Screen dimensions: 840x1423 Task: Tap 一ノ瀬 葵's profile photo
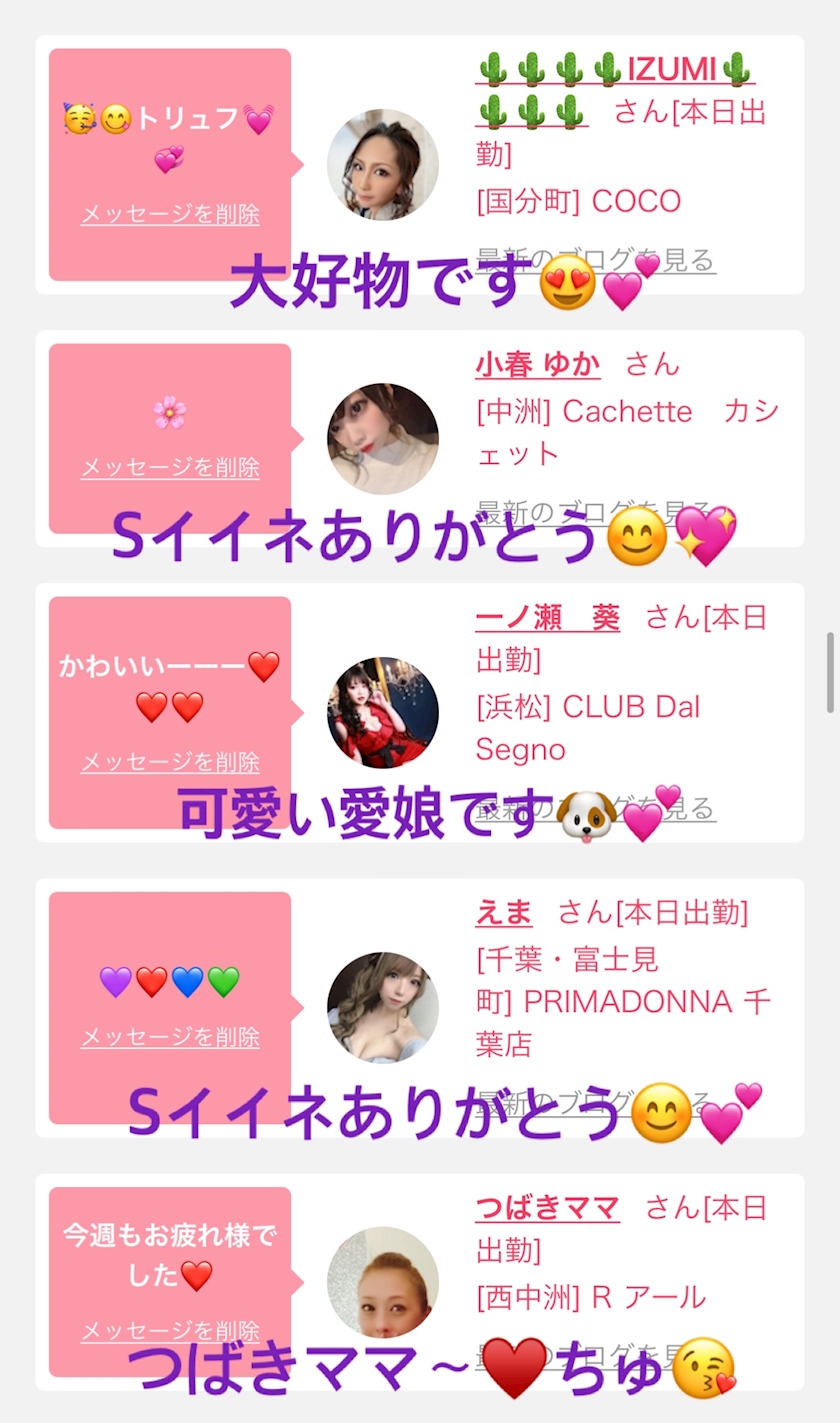click(383, 712)
